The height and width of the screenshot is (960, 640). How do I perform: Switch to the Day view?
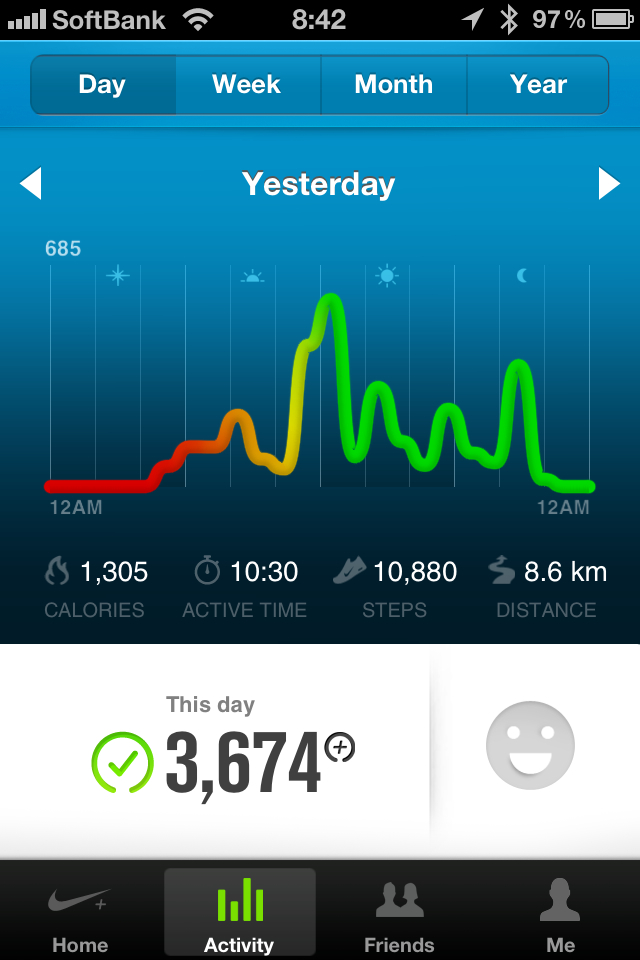point(103,85)
